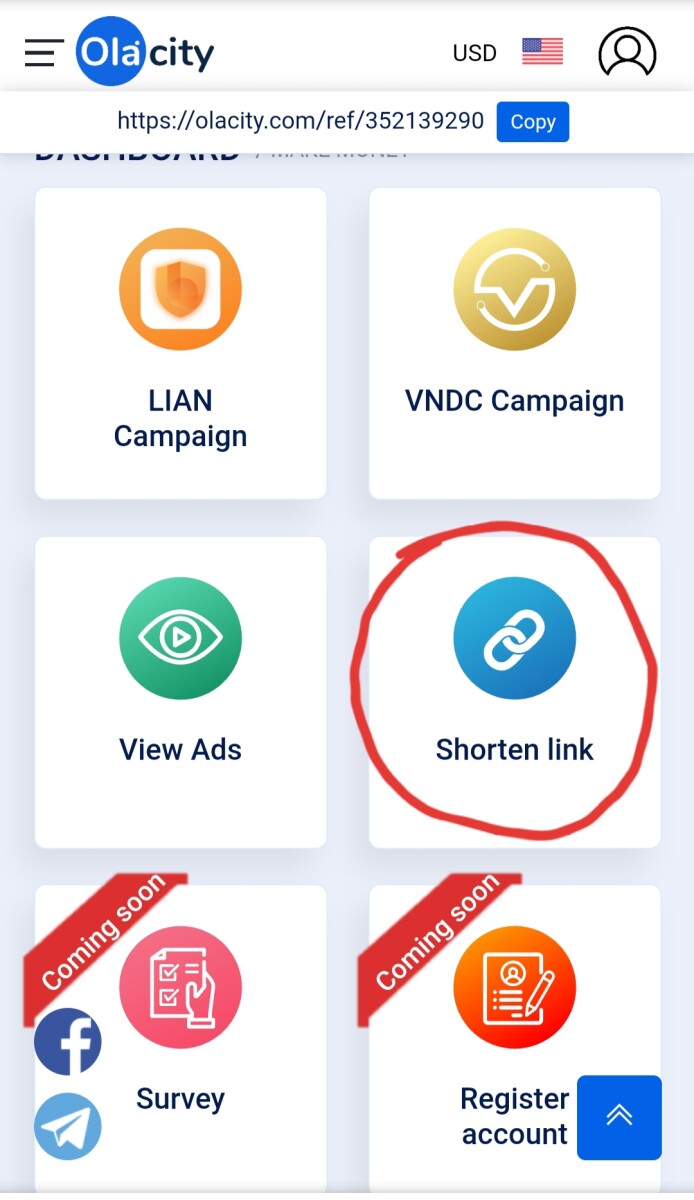Open the LIAN Campaign card
The height and width of the screenshot is (1200, 694).
(180, 342)
